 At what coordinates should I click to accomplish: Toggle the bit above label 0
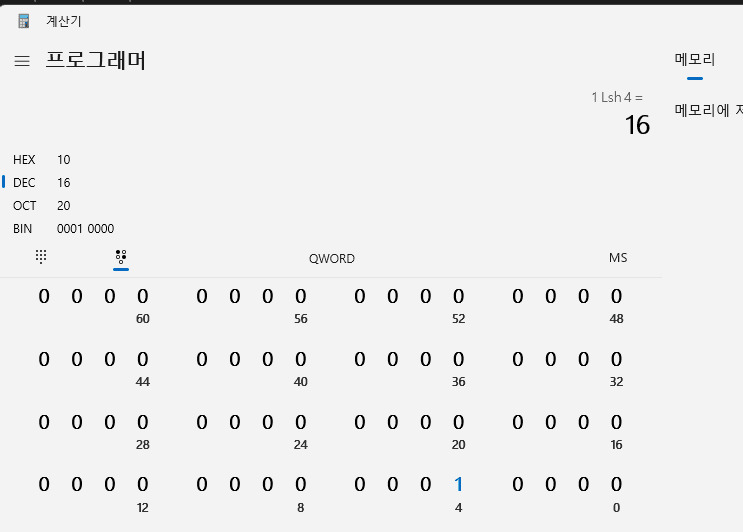point(616,484)
